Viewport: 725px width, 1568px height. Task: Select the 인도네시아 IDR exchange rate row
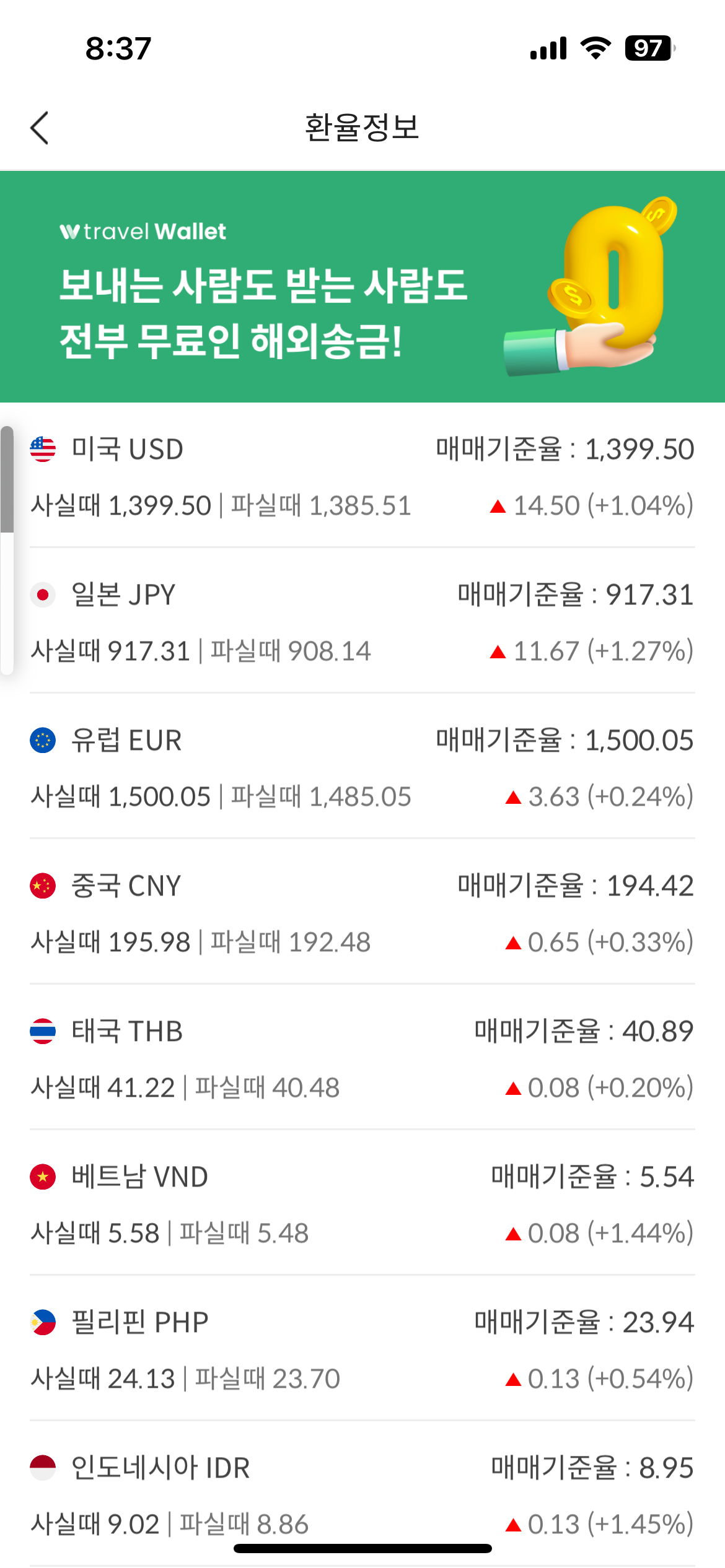click(362, 1494)
